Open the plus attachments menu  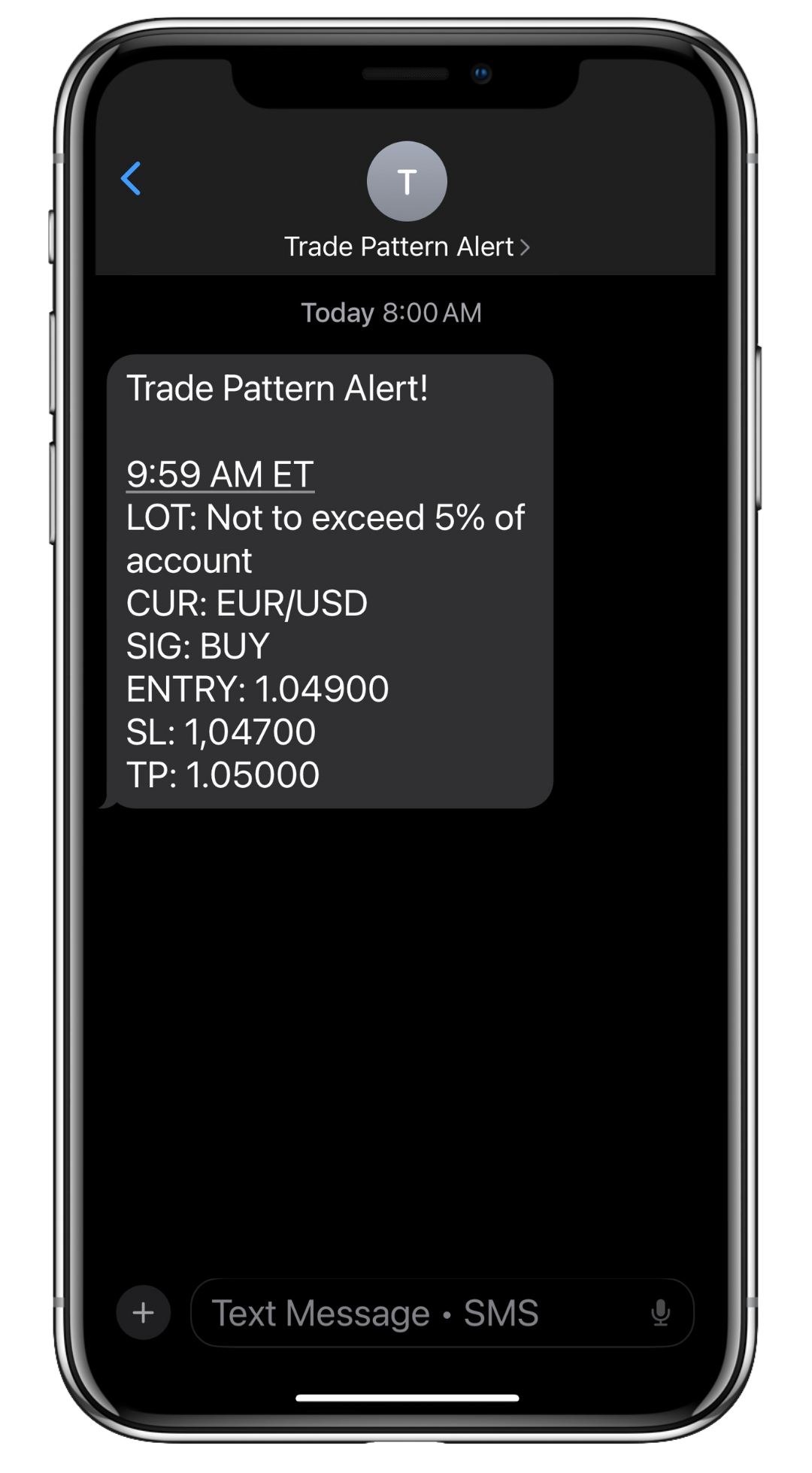[143, 1313]
